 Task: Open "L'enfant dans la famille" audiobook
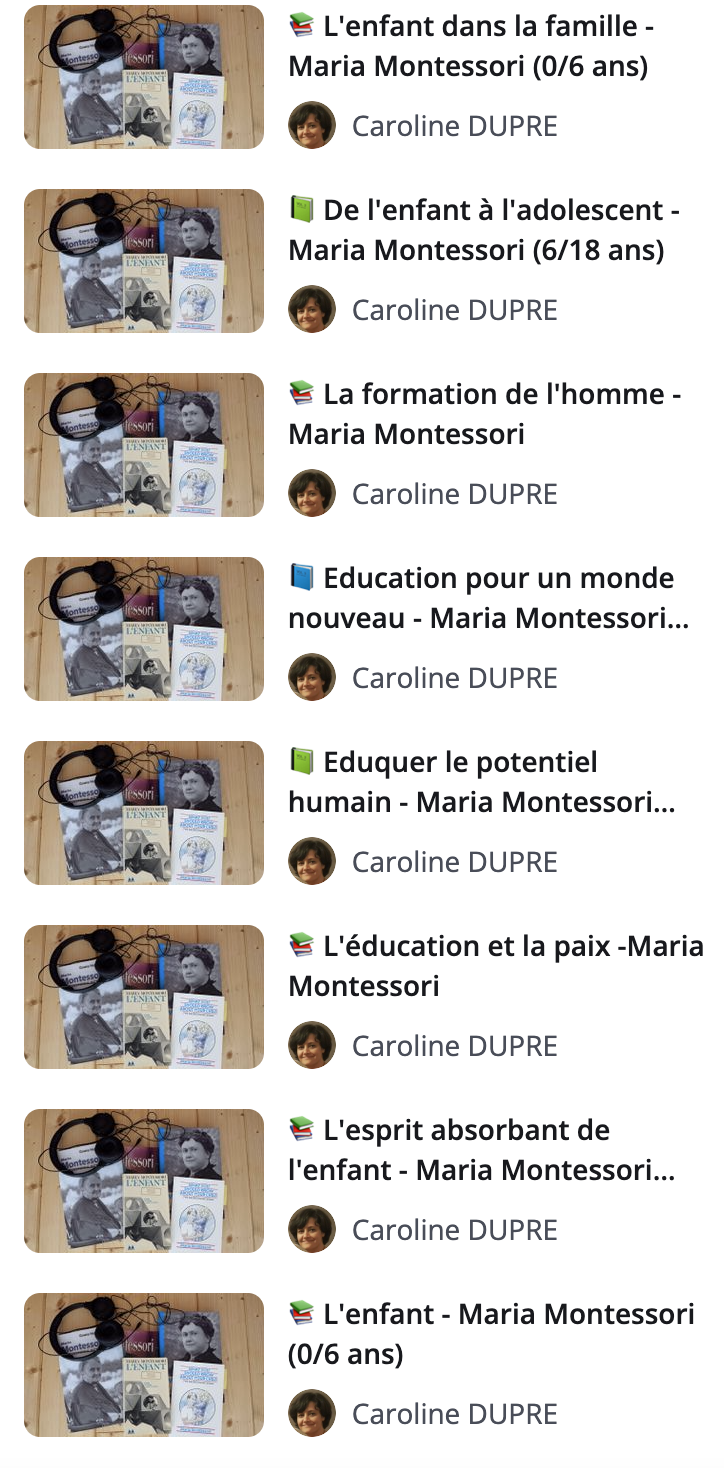point(470,46)
